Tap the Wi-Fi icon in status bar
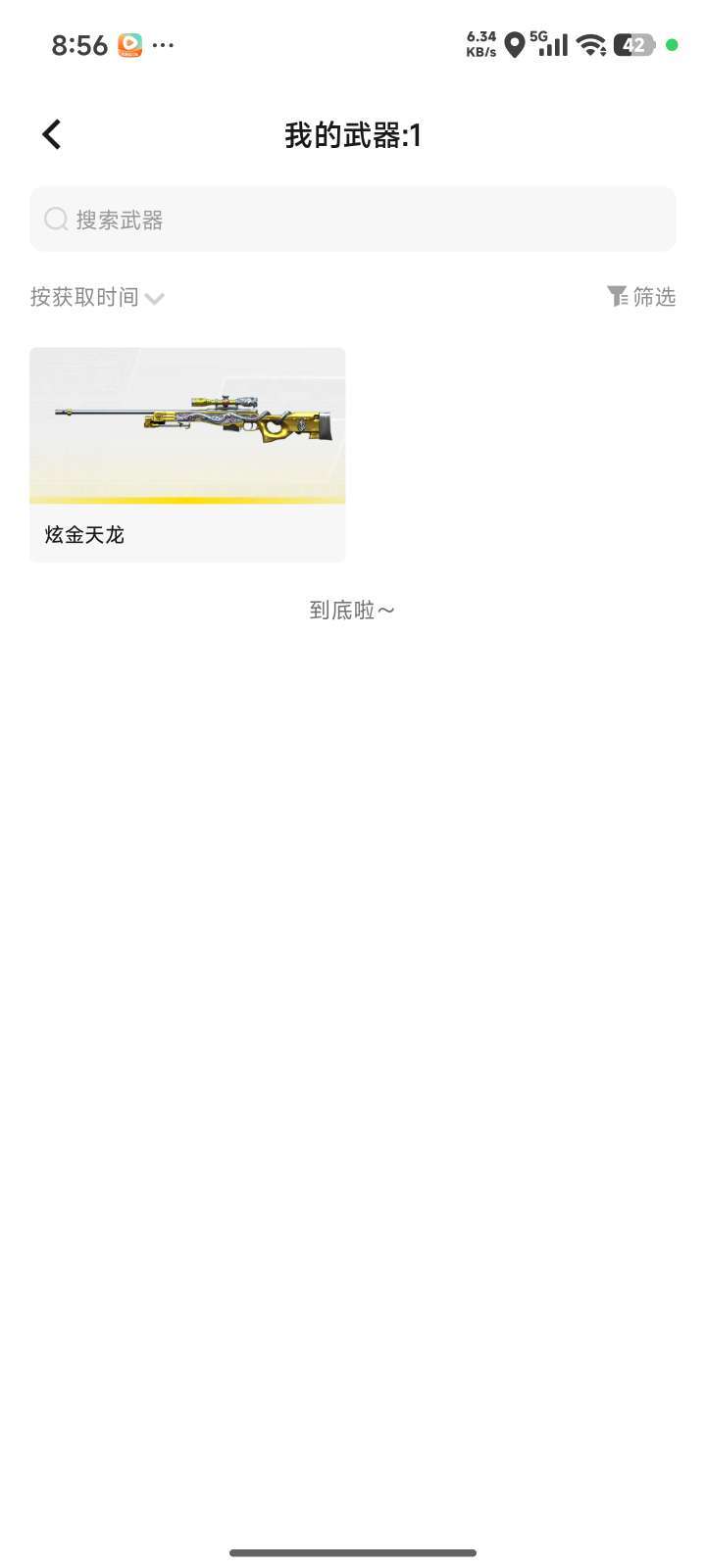The width and height of the screenshot is (706, 1568). pyautogui.click(x=589, y=44)
